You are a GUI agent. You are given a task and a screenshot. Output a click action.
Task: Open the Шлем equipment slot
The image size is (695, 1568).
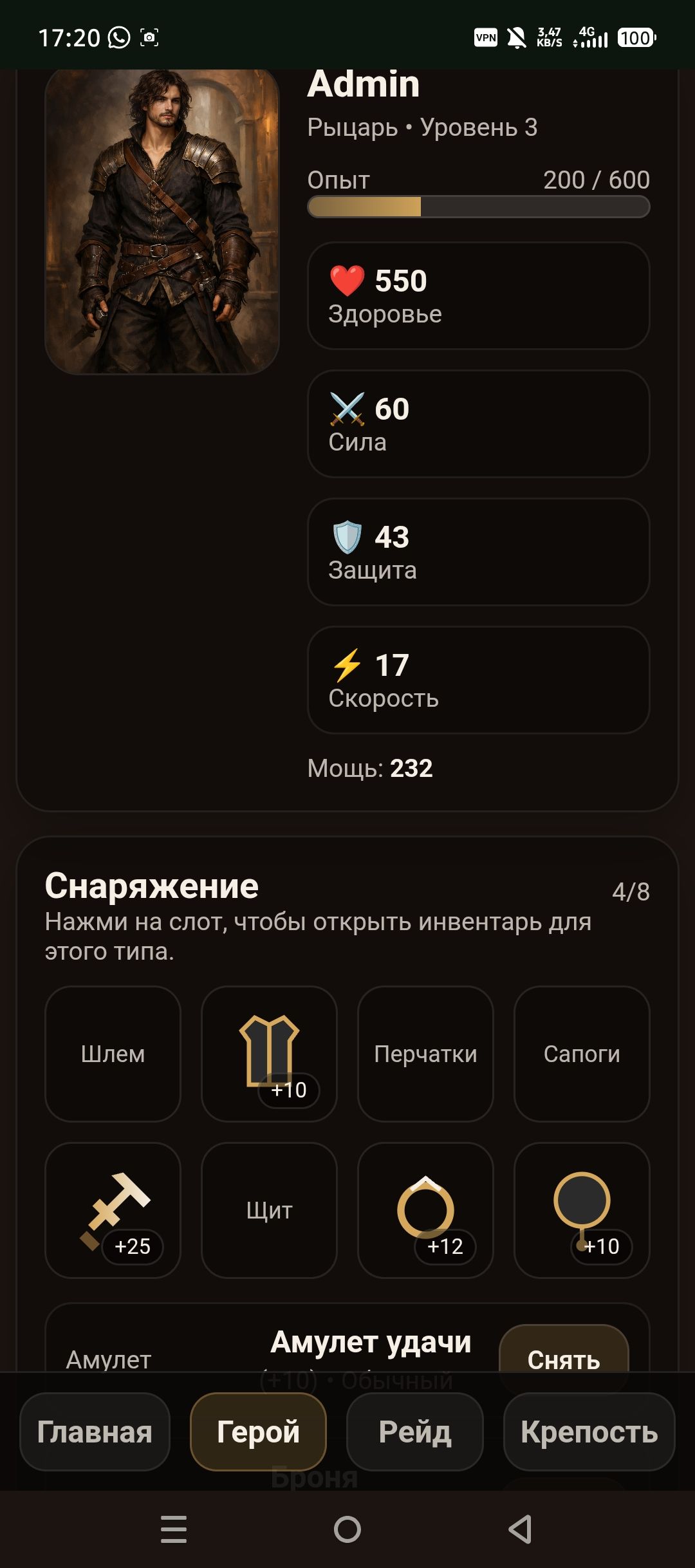tap(113, 1054)
